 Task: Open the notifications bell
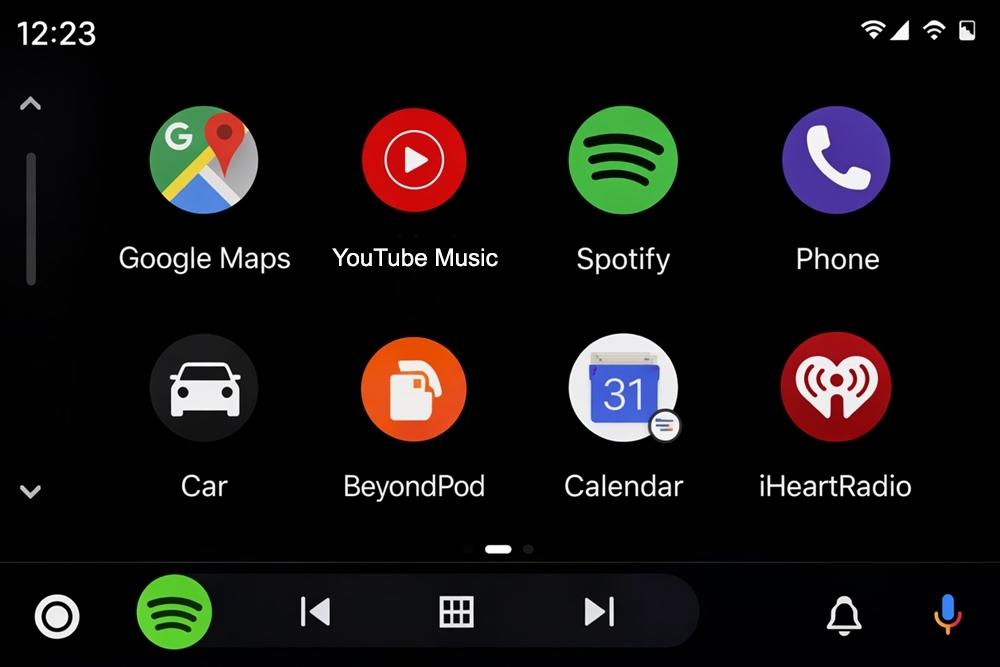[844, 615]
